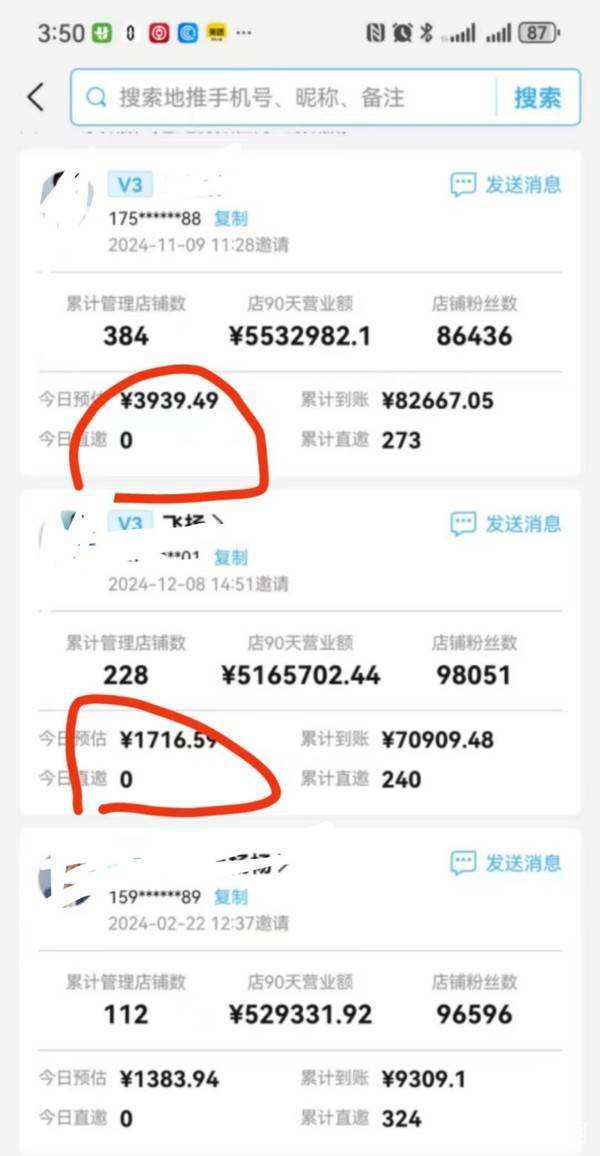
Task: Copy the phone number 159******89
Action: click(231, 897)
